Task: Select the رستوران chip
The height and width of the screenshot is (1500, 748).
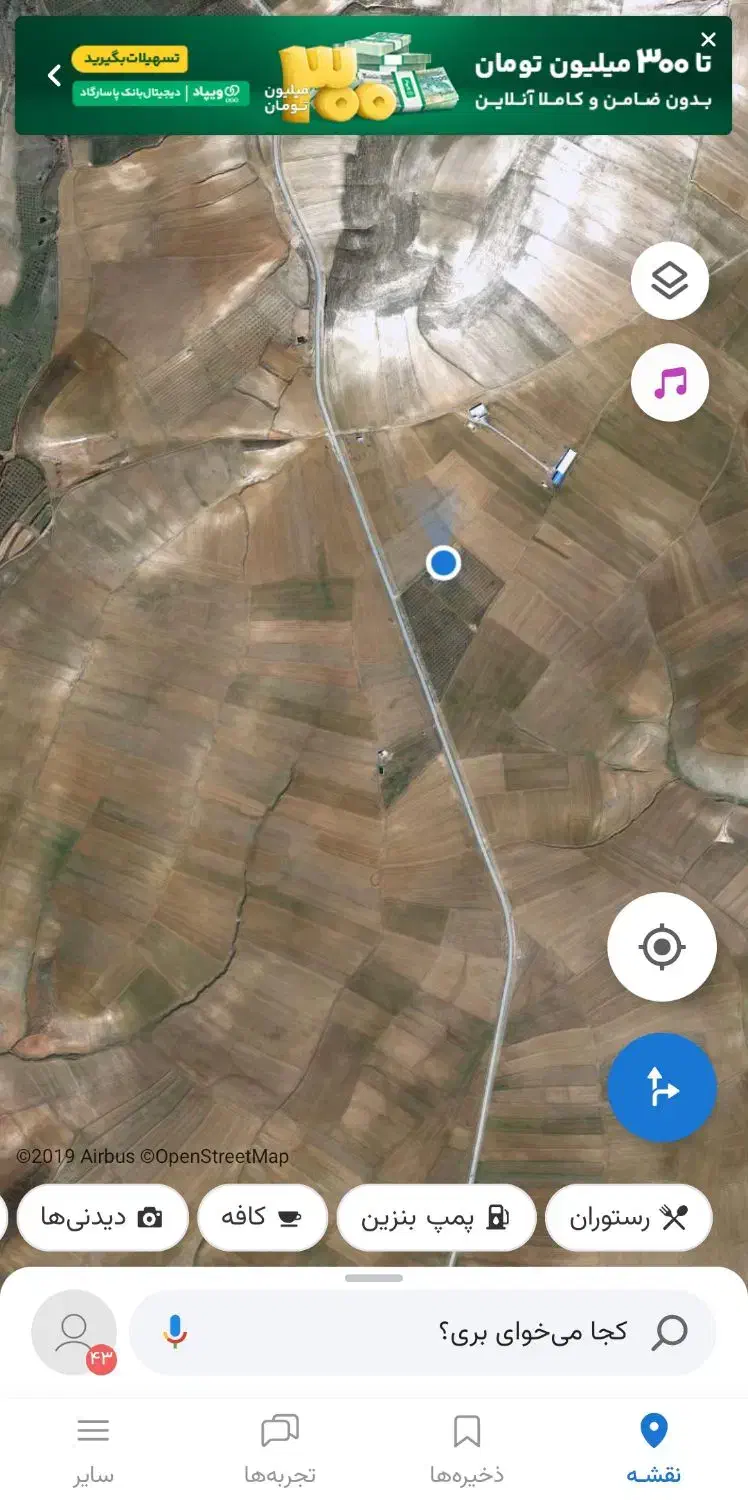Action: (629, 1217)
